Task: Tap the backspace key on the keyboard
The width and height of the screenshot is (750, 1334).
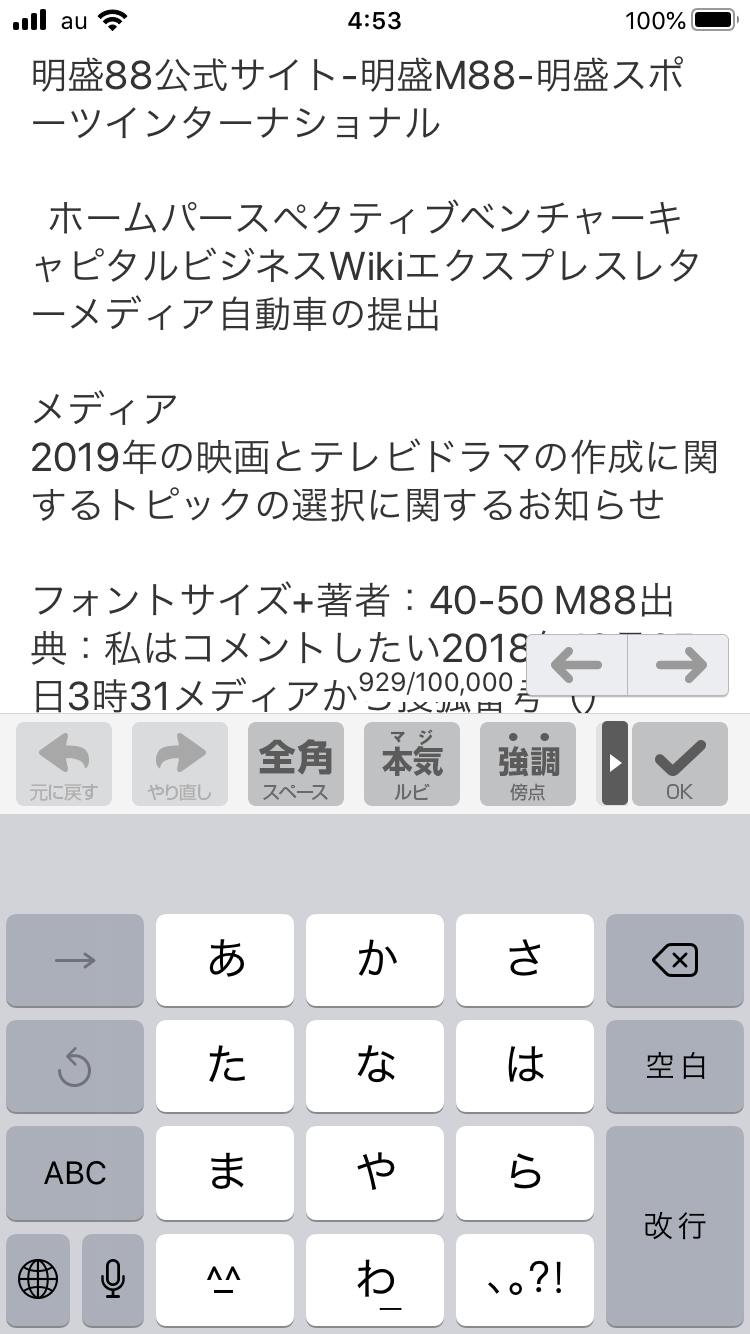Action: 675,961
